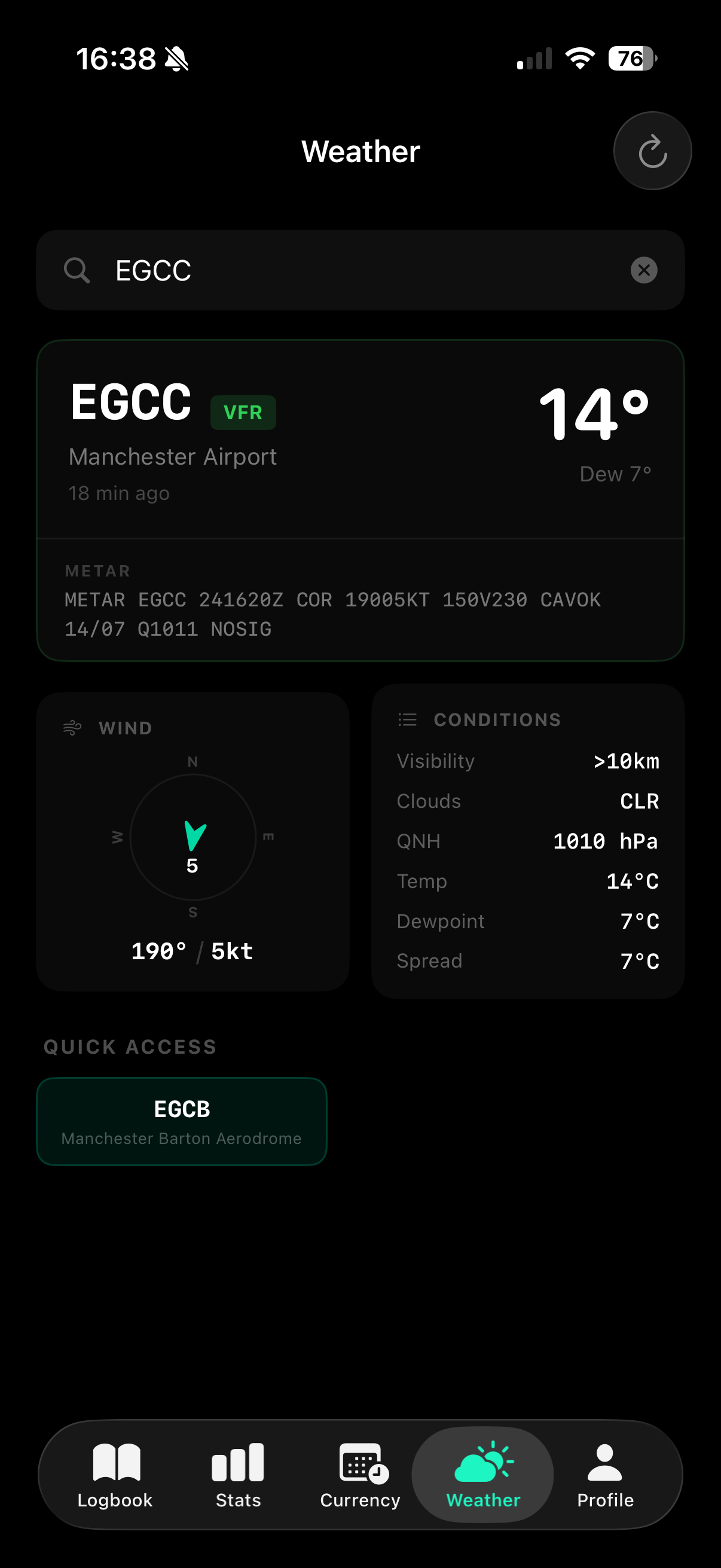Screen dimensions: 721x1568
Task: Tap the Conditions list icon
Action: tap(408, 719)
